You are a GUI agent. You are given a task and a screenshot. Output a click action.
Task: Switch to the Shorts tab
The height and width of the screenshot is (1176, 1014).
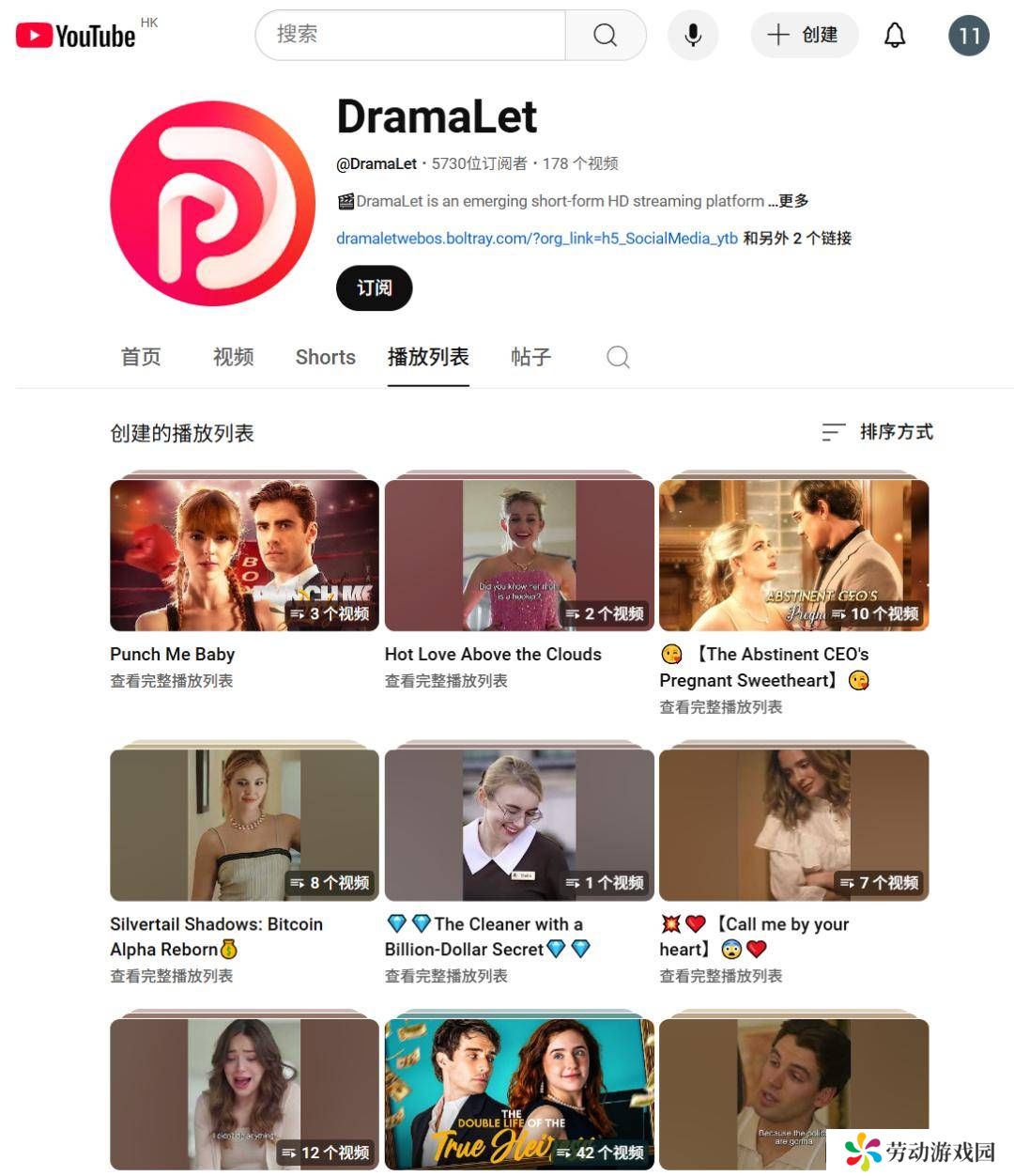tap(325, 357)
